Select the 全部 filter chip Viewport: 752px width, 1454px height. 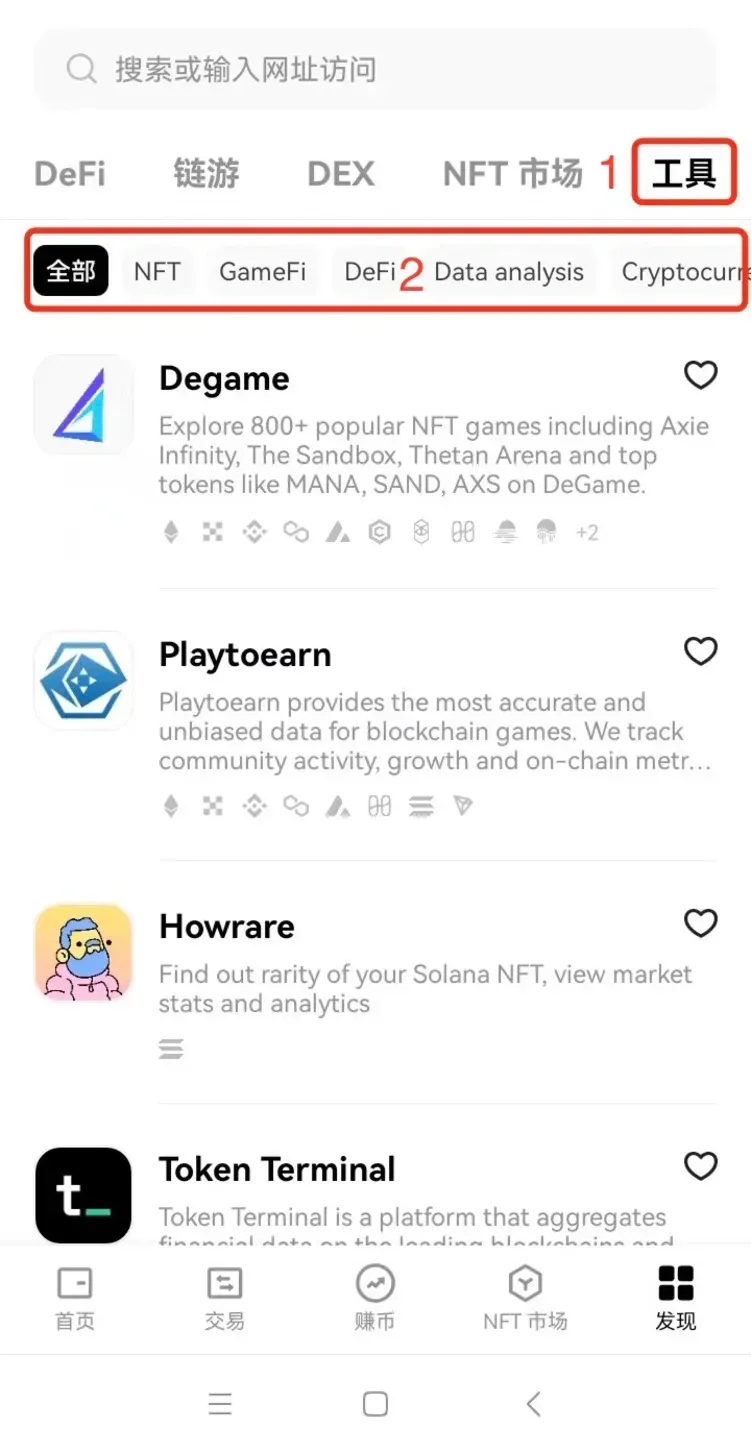71,271
